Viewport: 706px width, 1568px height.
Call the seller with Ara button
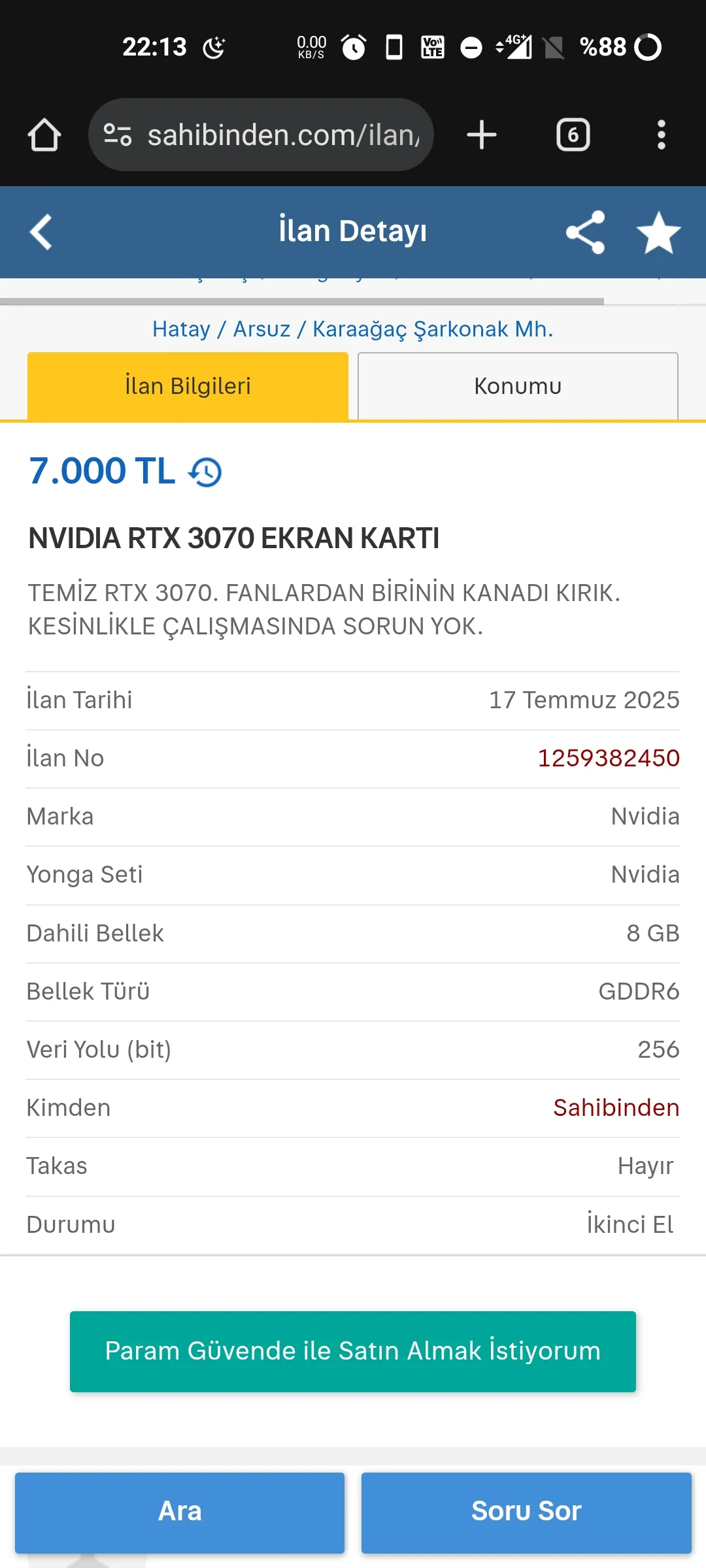coord(180,1511)
